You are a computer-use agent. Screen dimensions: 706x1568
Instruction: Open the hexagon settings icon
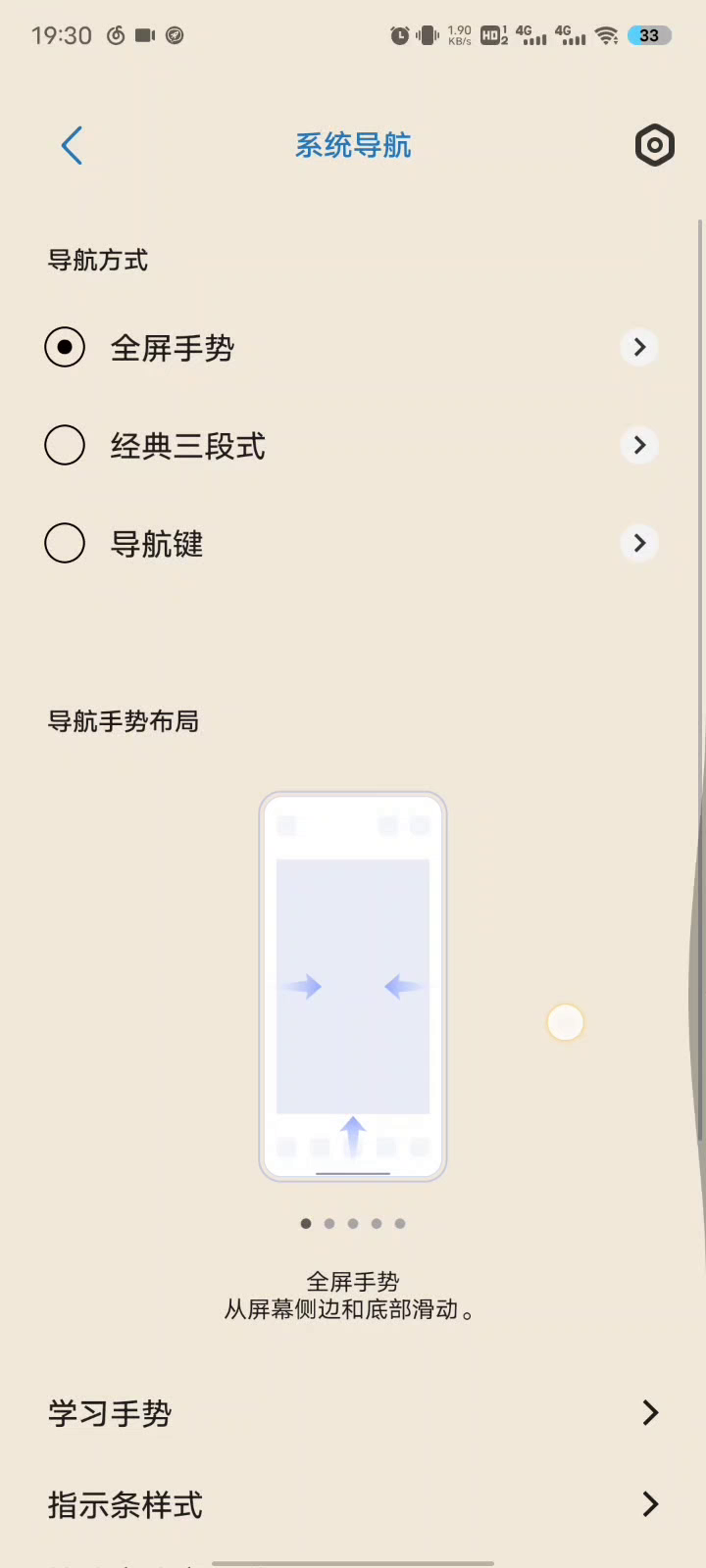(x=654, y=146)
